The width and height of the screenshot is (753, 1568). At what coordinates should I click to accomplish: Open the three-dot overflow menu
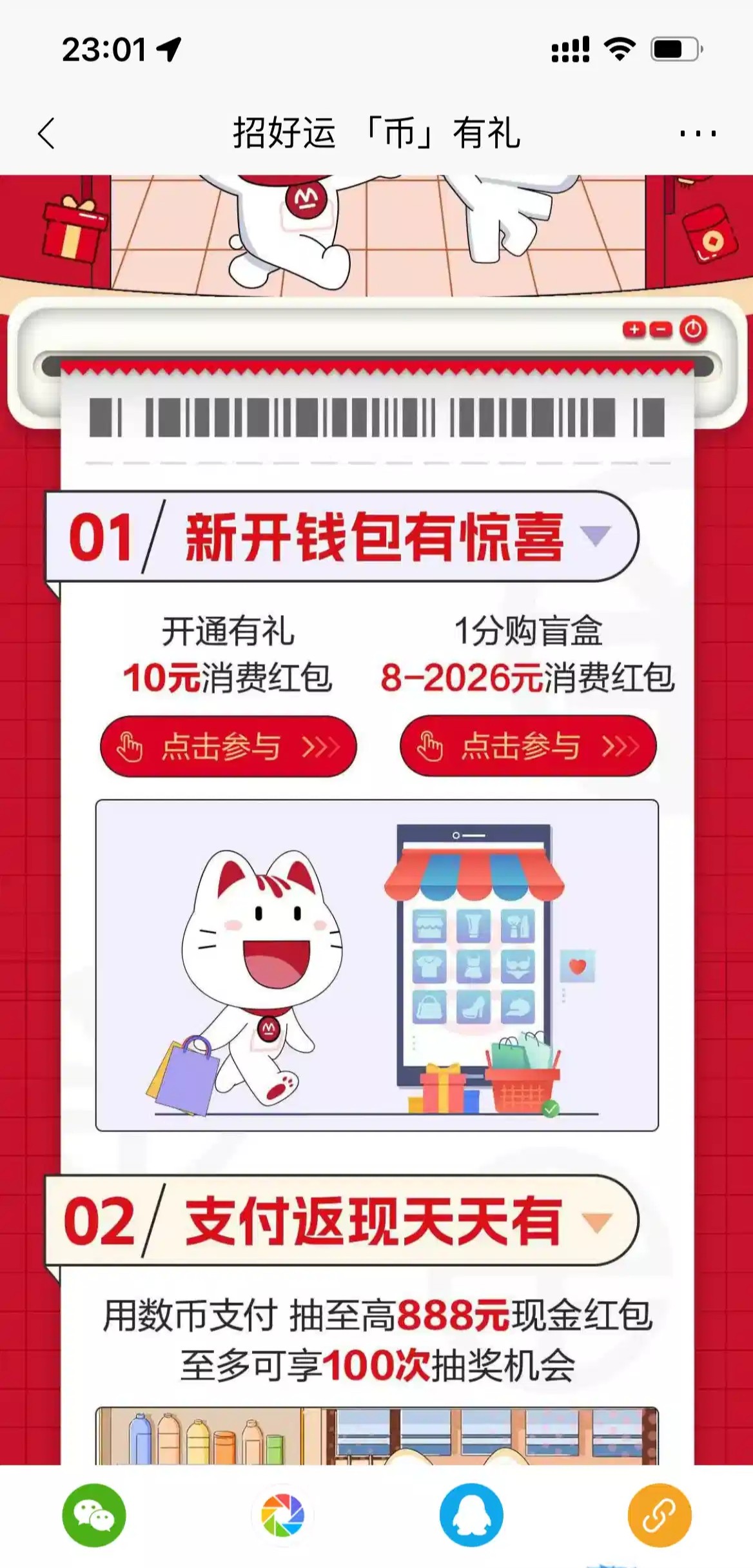click(x=698, y=133)
